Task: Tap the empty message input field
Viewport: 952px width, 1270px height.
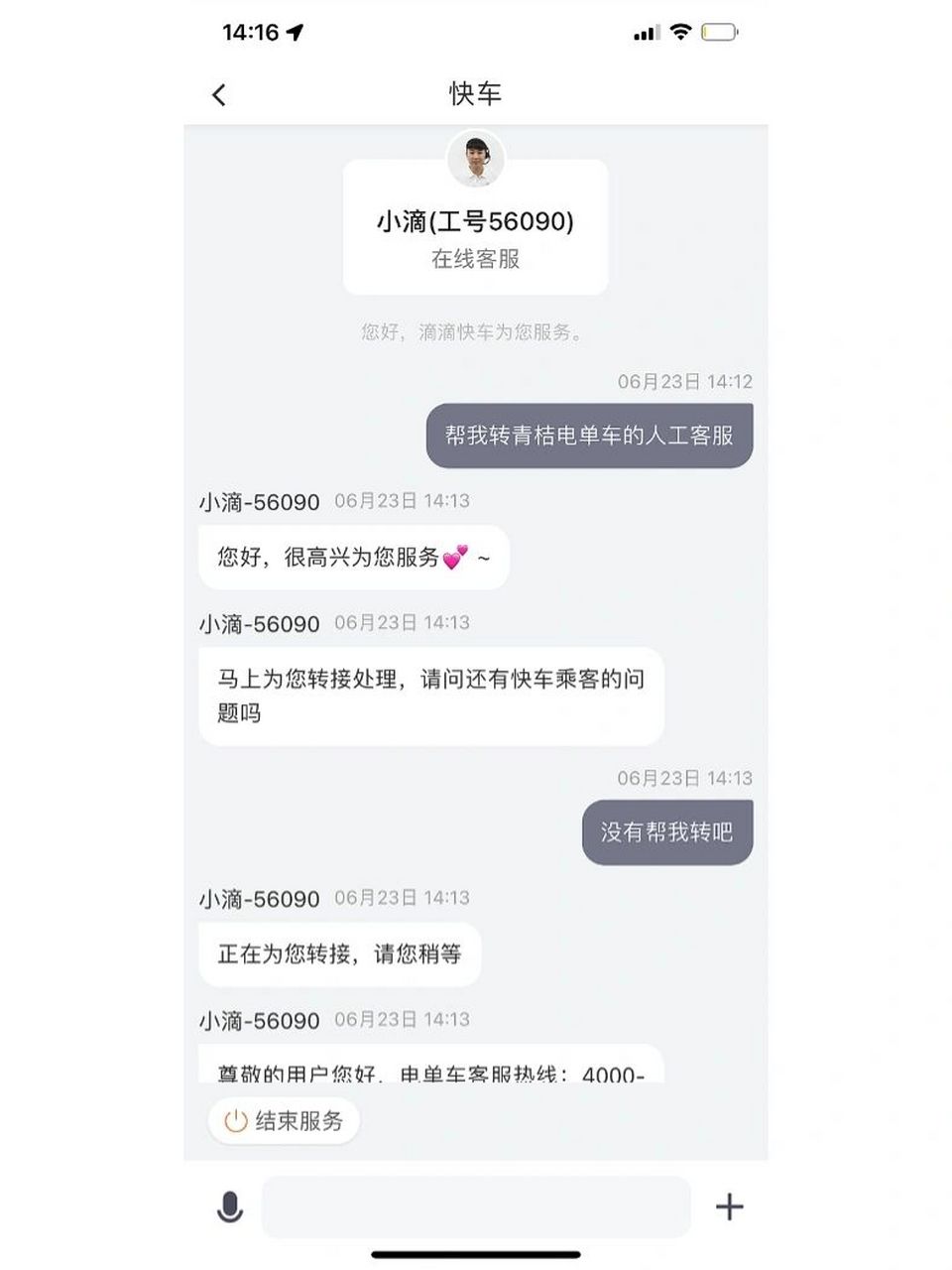Action: [476, 1206]
